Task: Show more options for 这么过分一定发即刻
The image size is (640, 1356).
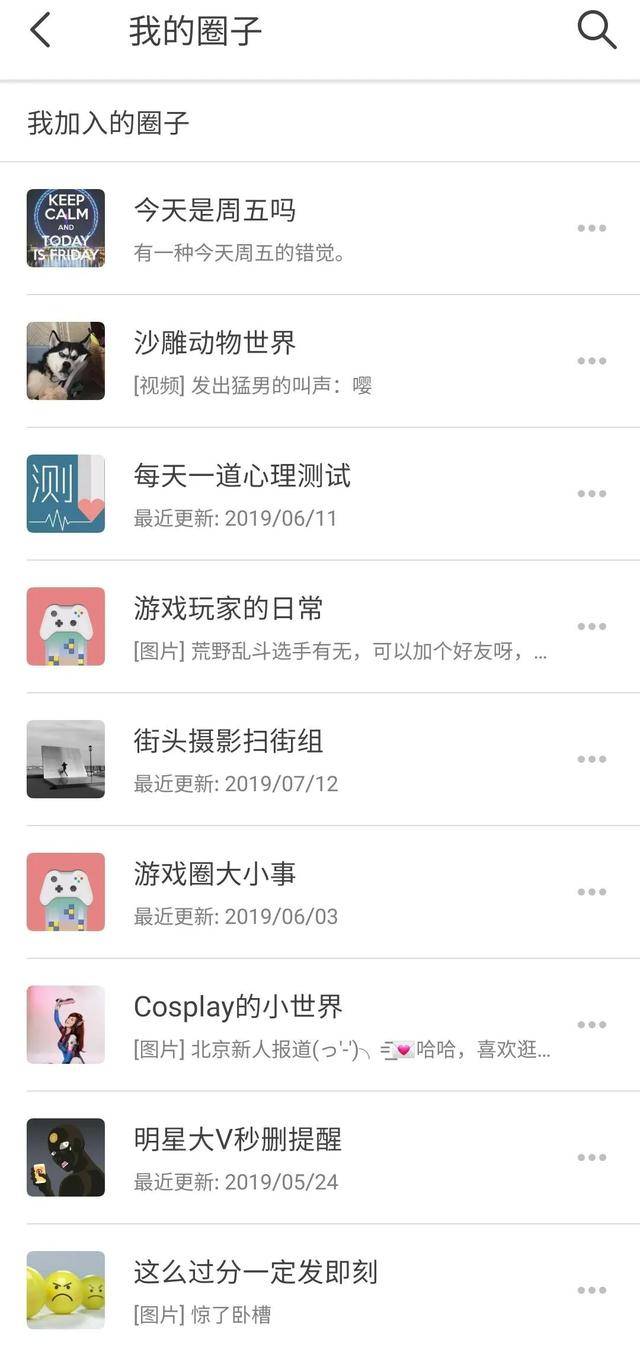Action: (591, 1290)
